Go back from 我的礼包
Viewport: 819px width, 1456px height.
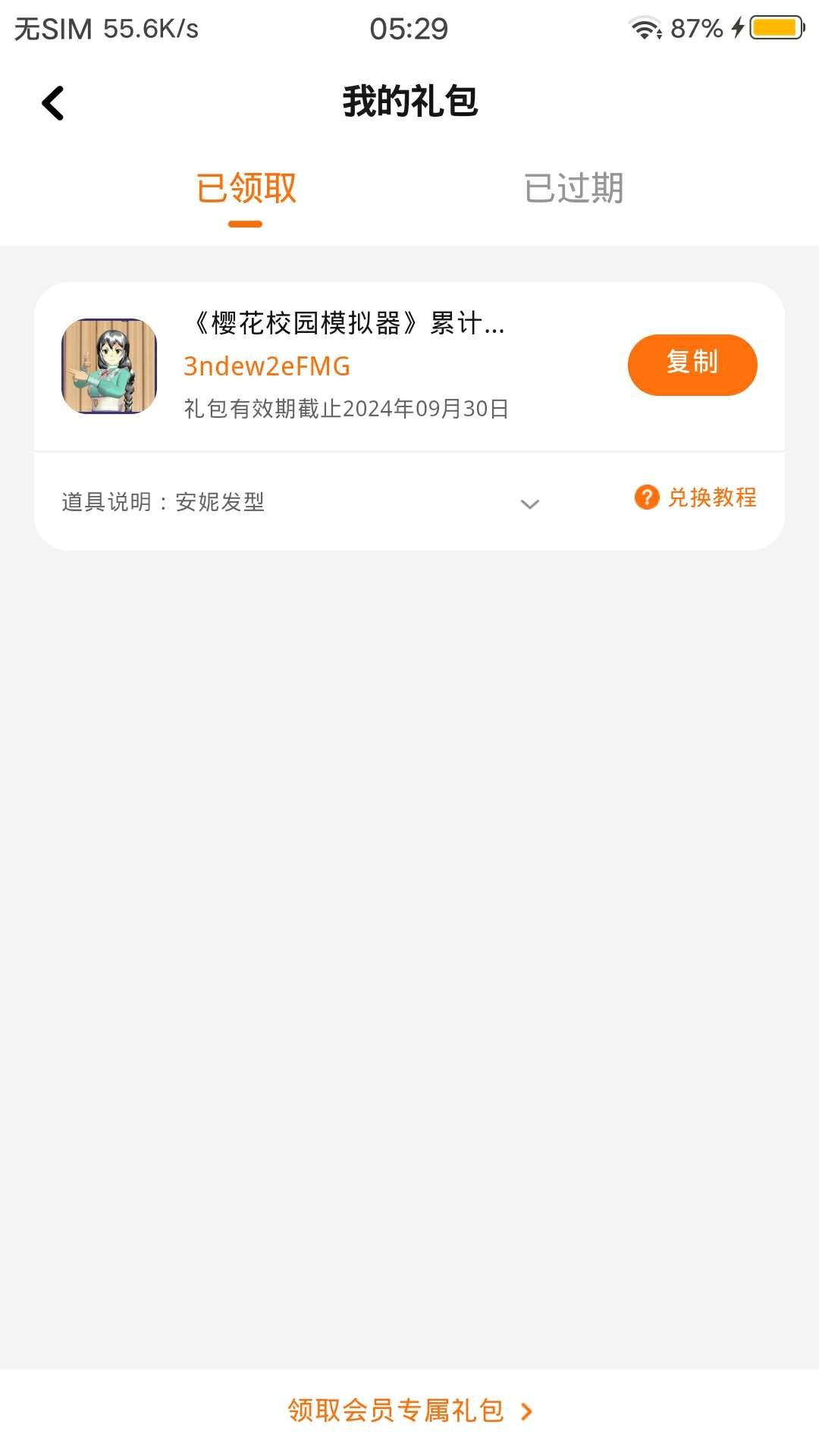coord(53,103)
